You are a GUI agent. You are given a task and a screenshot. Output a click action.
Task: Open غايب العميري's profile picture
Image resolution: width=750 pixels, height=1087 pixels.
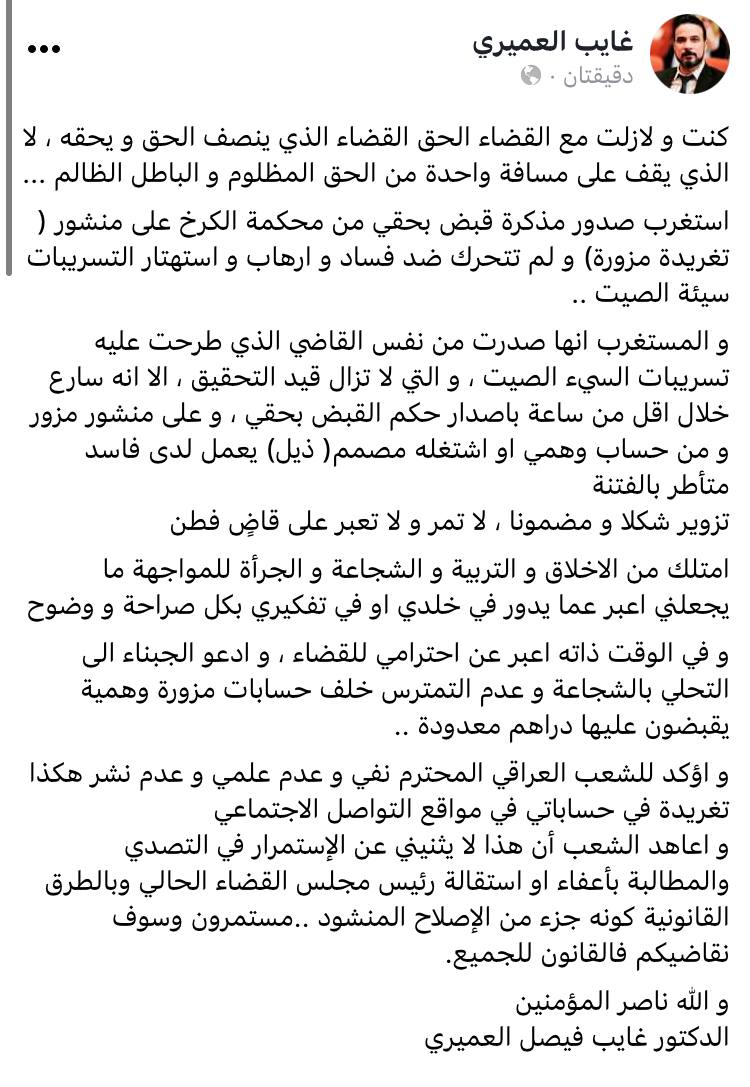tap(689, 55)
